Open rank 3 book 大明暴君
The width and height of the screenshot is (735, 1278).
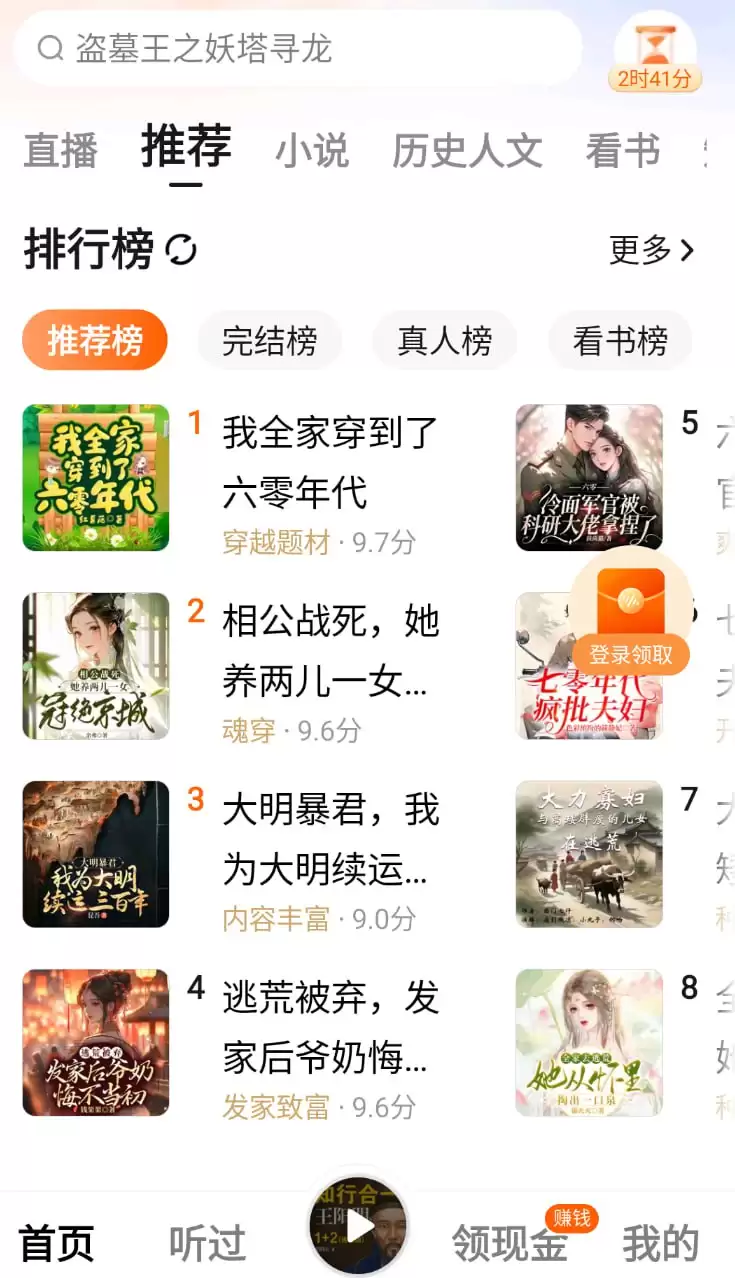click(330, 839)
